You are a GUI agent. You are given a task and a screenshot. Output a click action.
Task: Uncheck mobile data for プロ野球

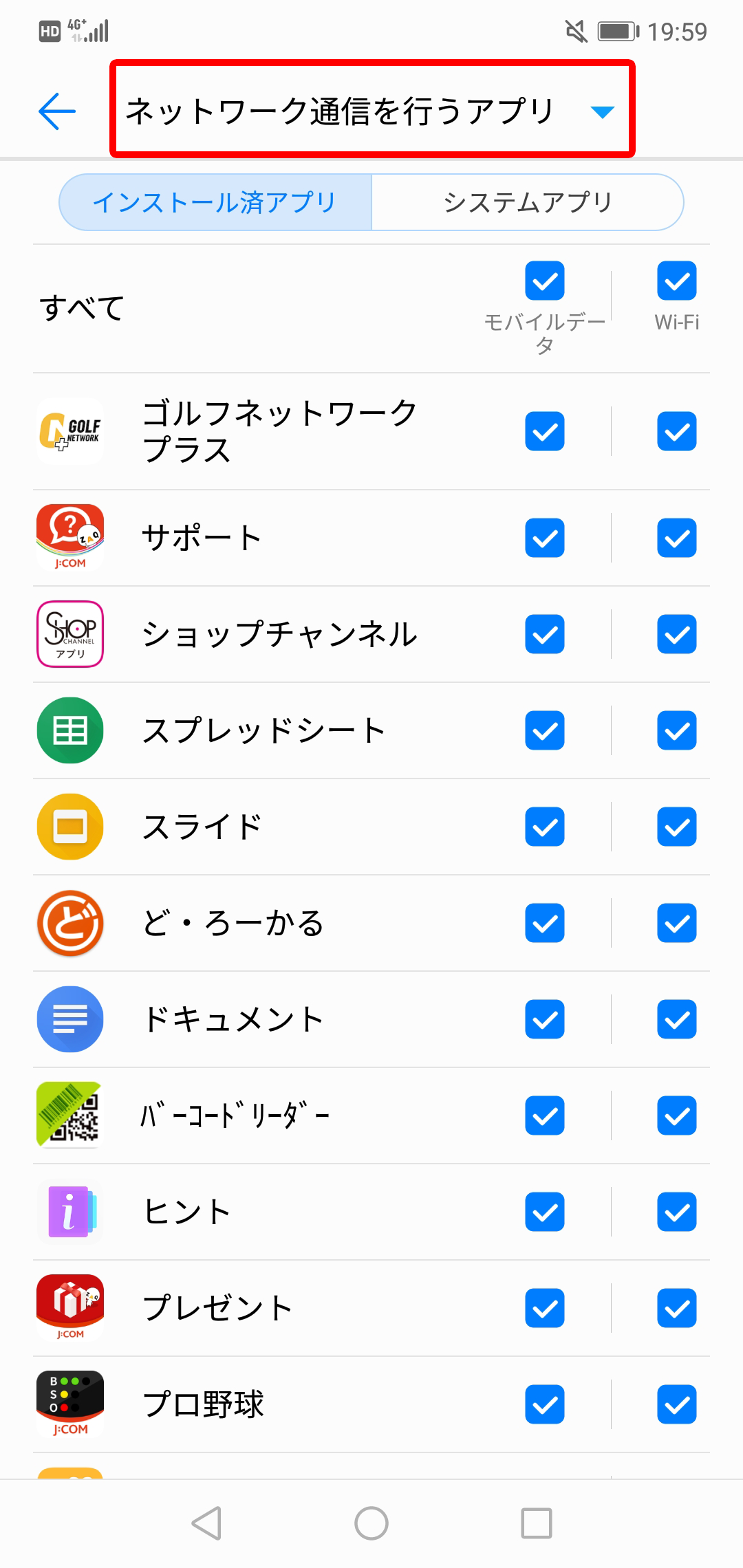tap(545, 1404)
